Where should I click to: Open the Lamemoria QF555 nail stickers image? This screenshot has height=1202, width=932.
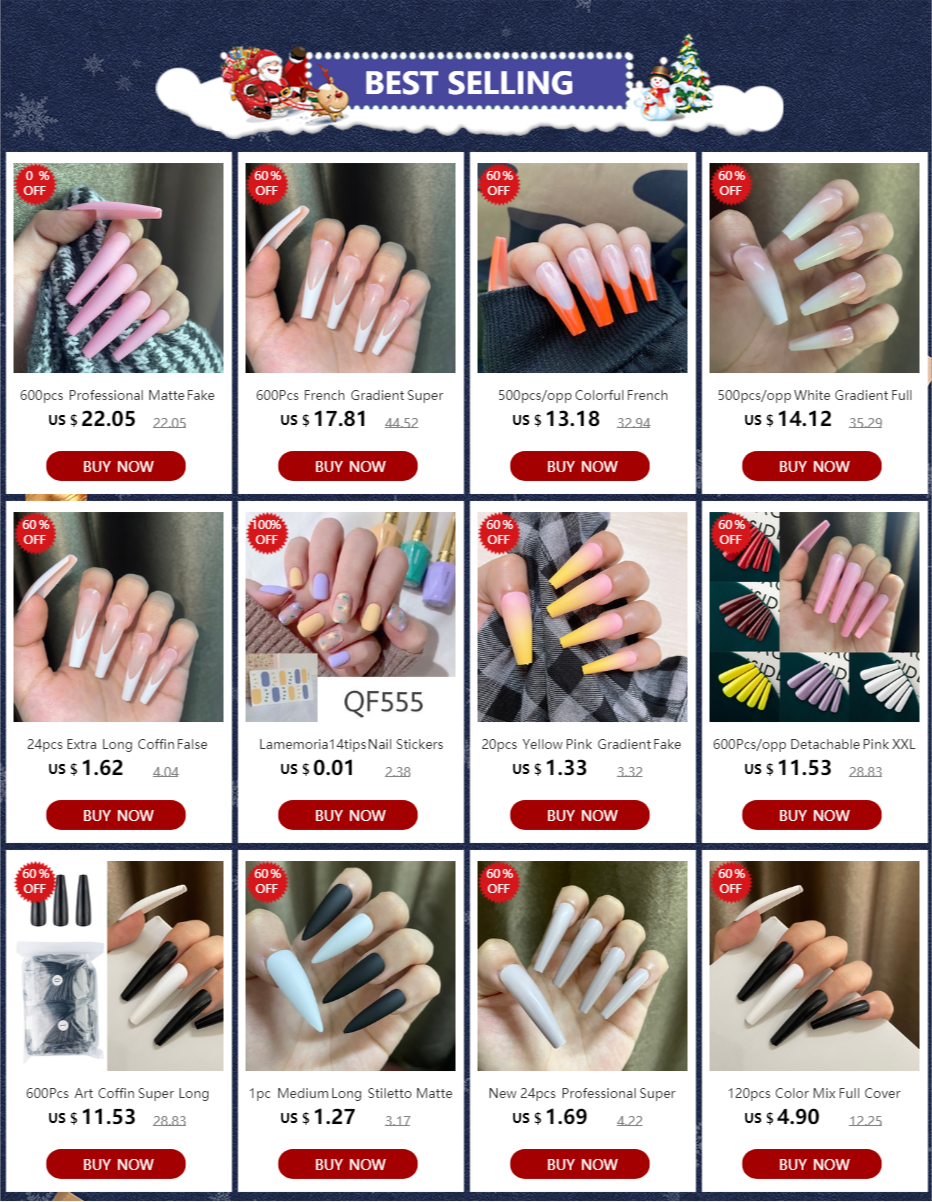click(x=350, y=617)
